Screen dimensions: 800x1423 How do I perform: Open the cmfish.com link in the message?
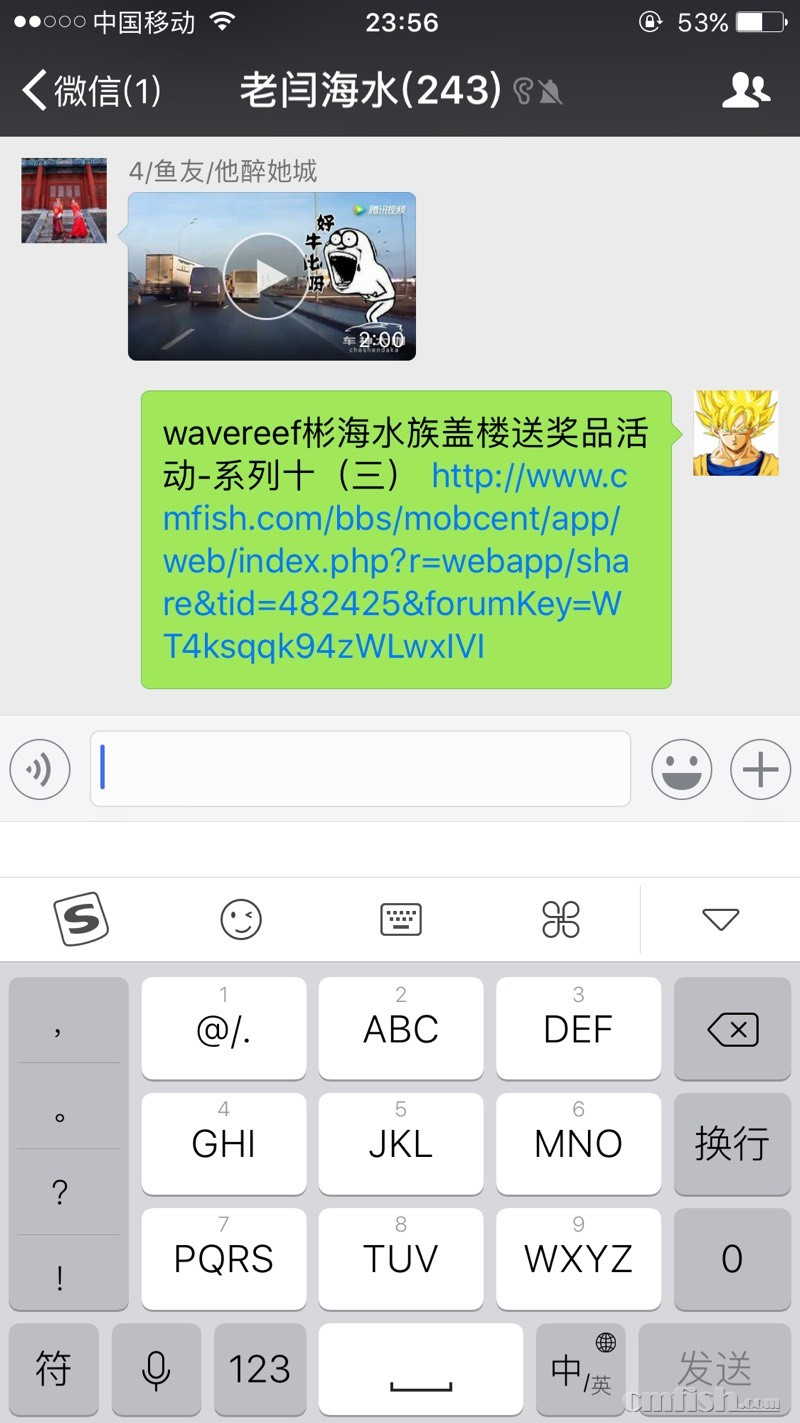click(x=394, y=562)
